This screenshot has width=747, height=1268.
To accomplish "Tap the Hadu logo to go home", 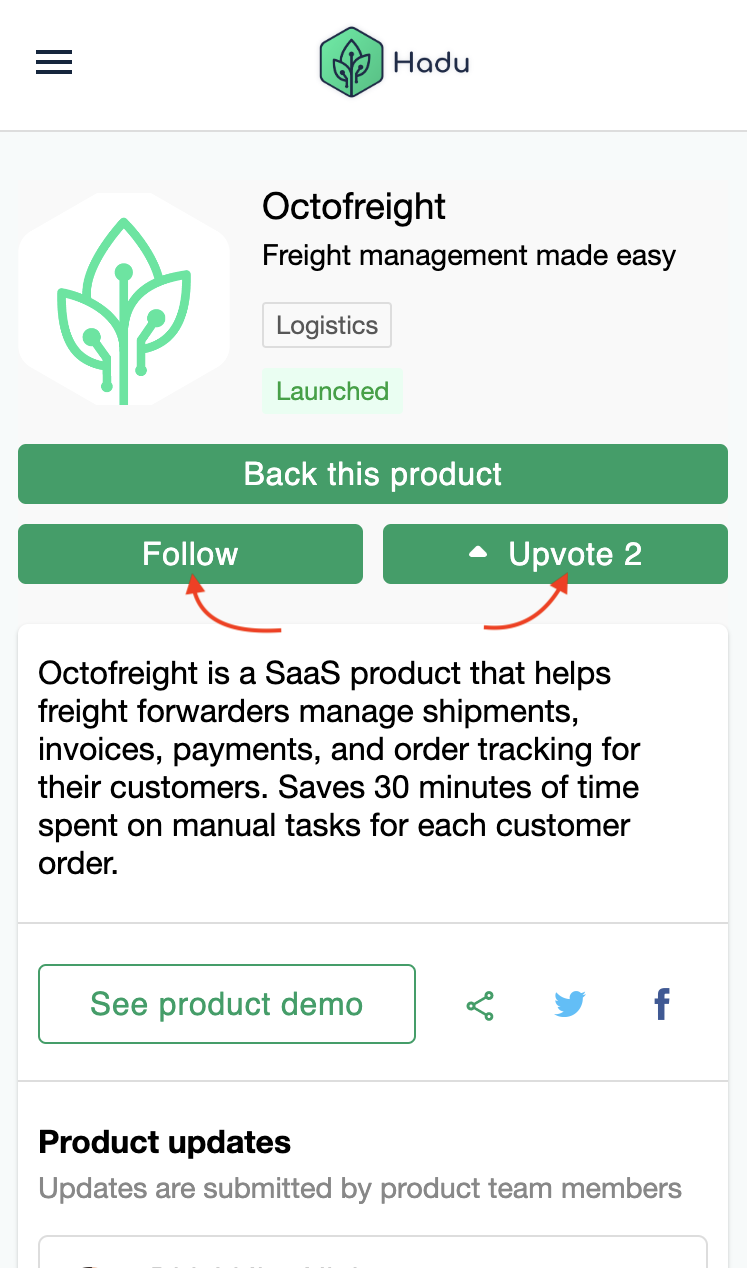I will coord(394,63).
